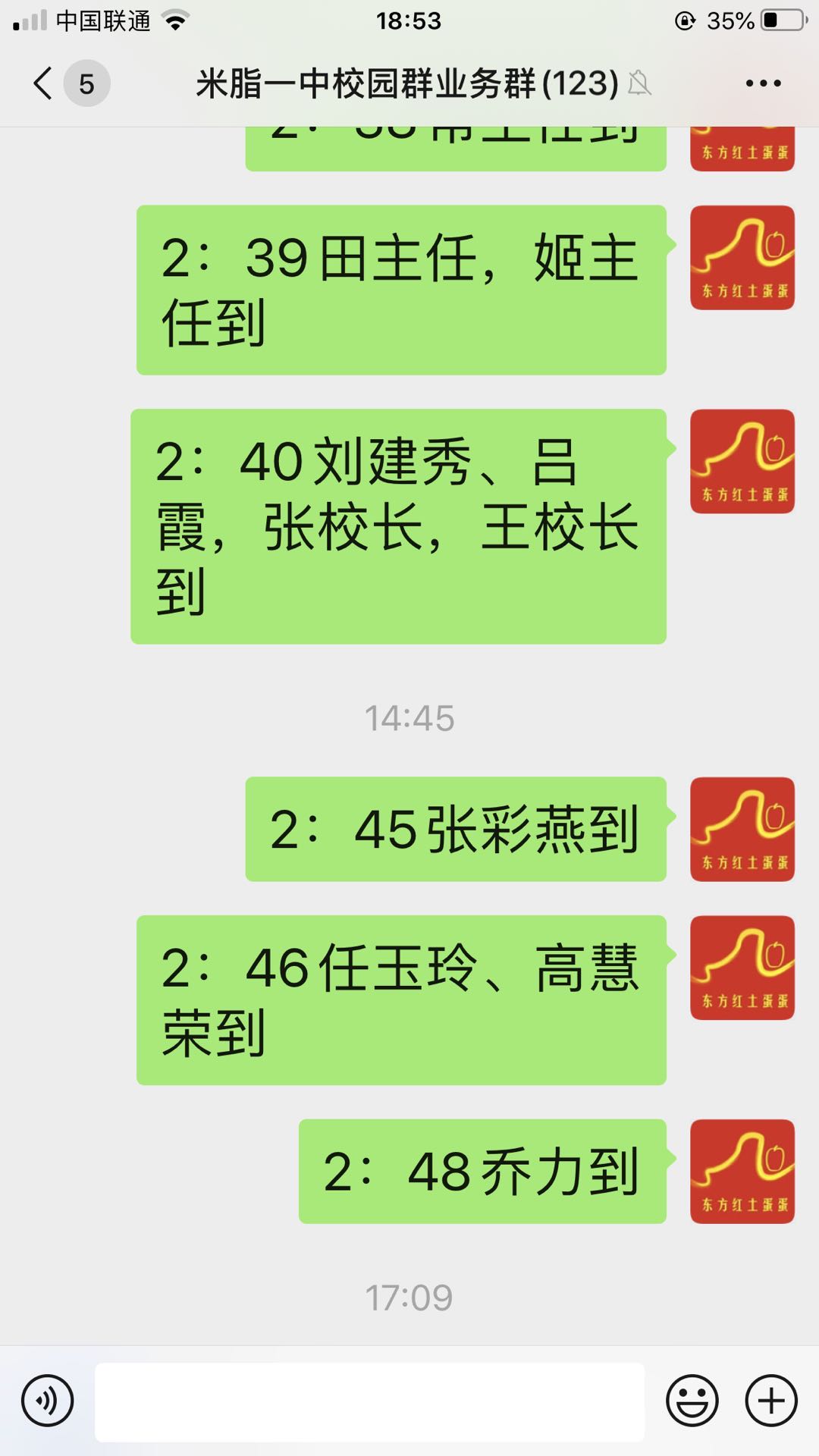Switch to voice message input

[47, 1401]
